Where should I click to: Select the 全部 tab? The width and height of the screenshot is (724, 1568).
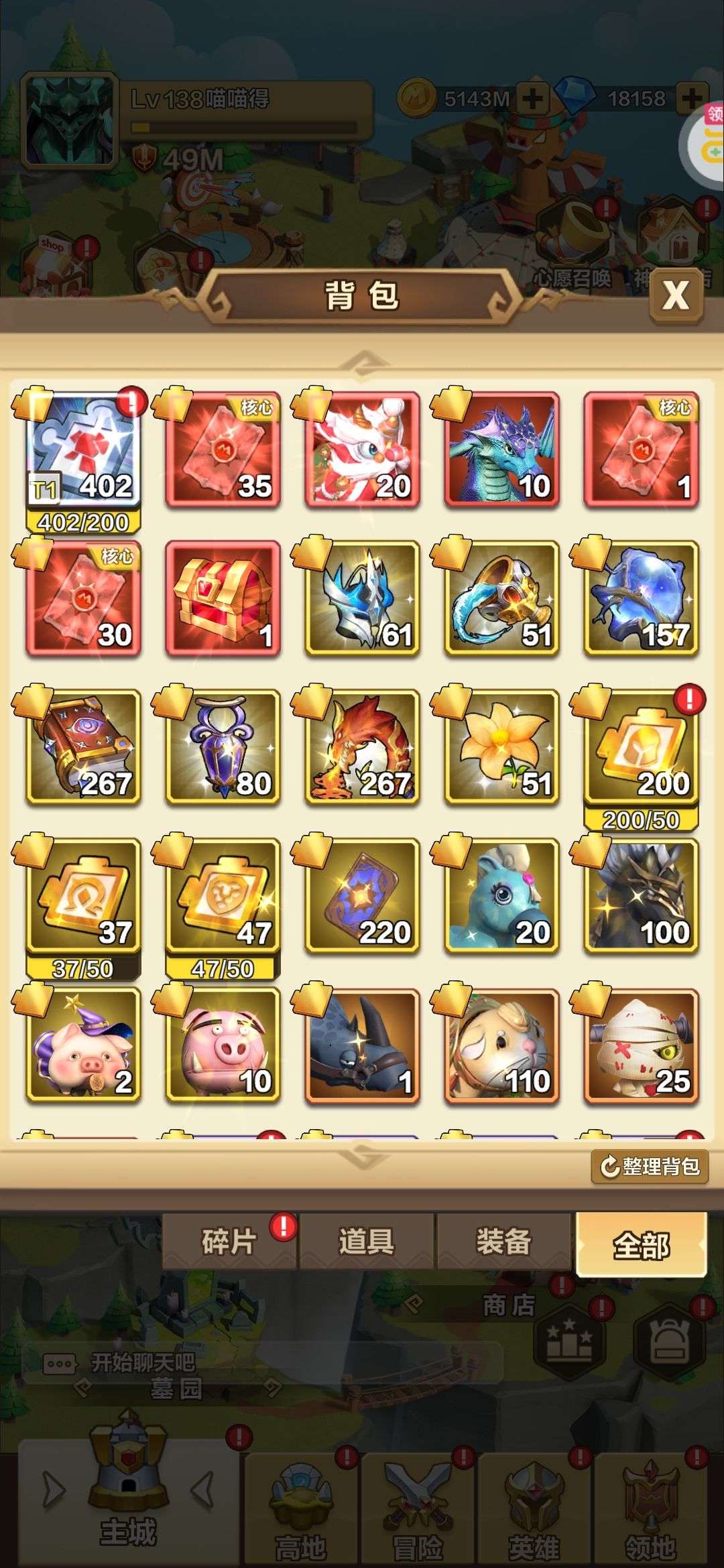pyautogui.click(x=642, y=1244)
